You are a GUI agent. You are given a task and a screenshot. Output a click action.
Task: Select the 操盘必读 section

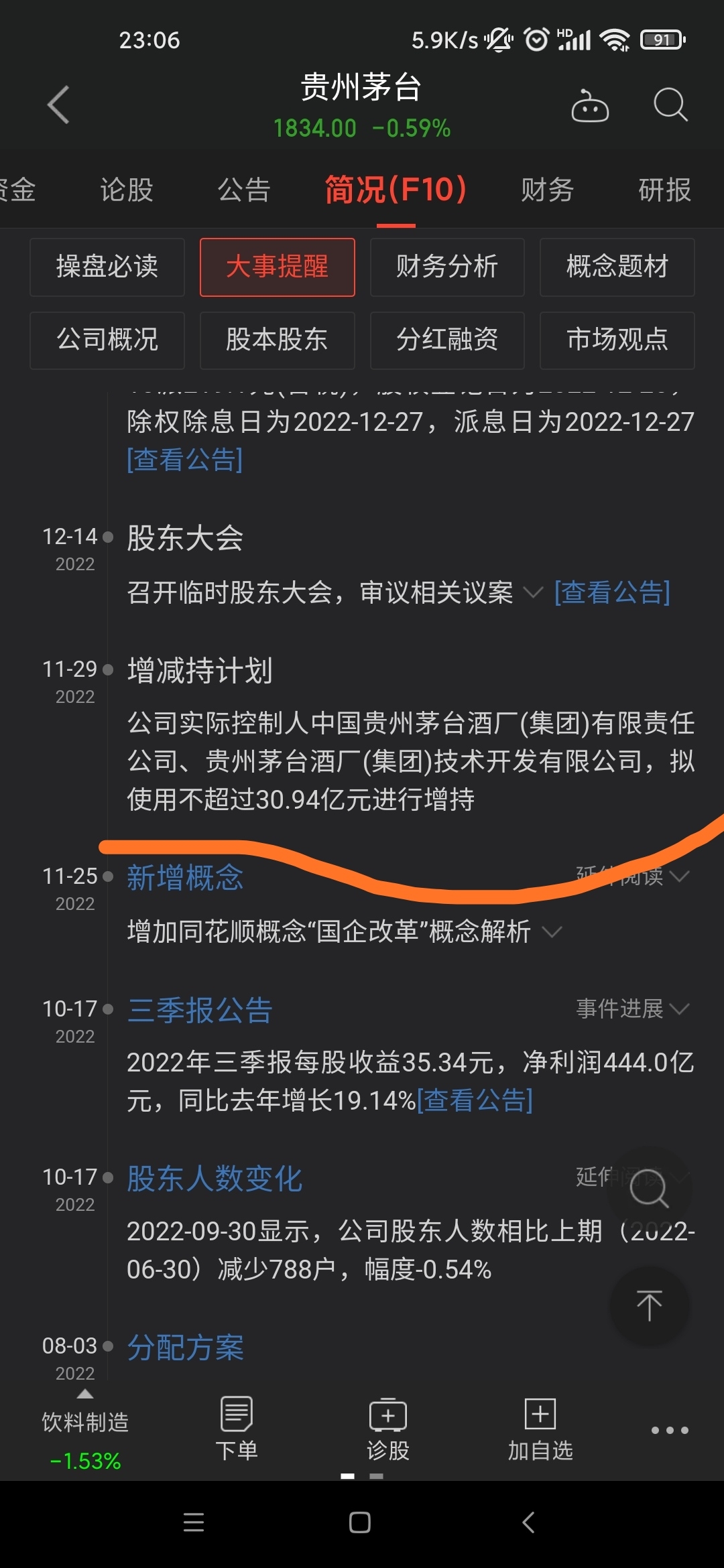(x=107, y=267)
